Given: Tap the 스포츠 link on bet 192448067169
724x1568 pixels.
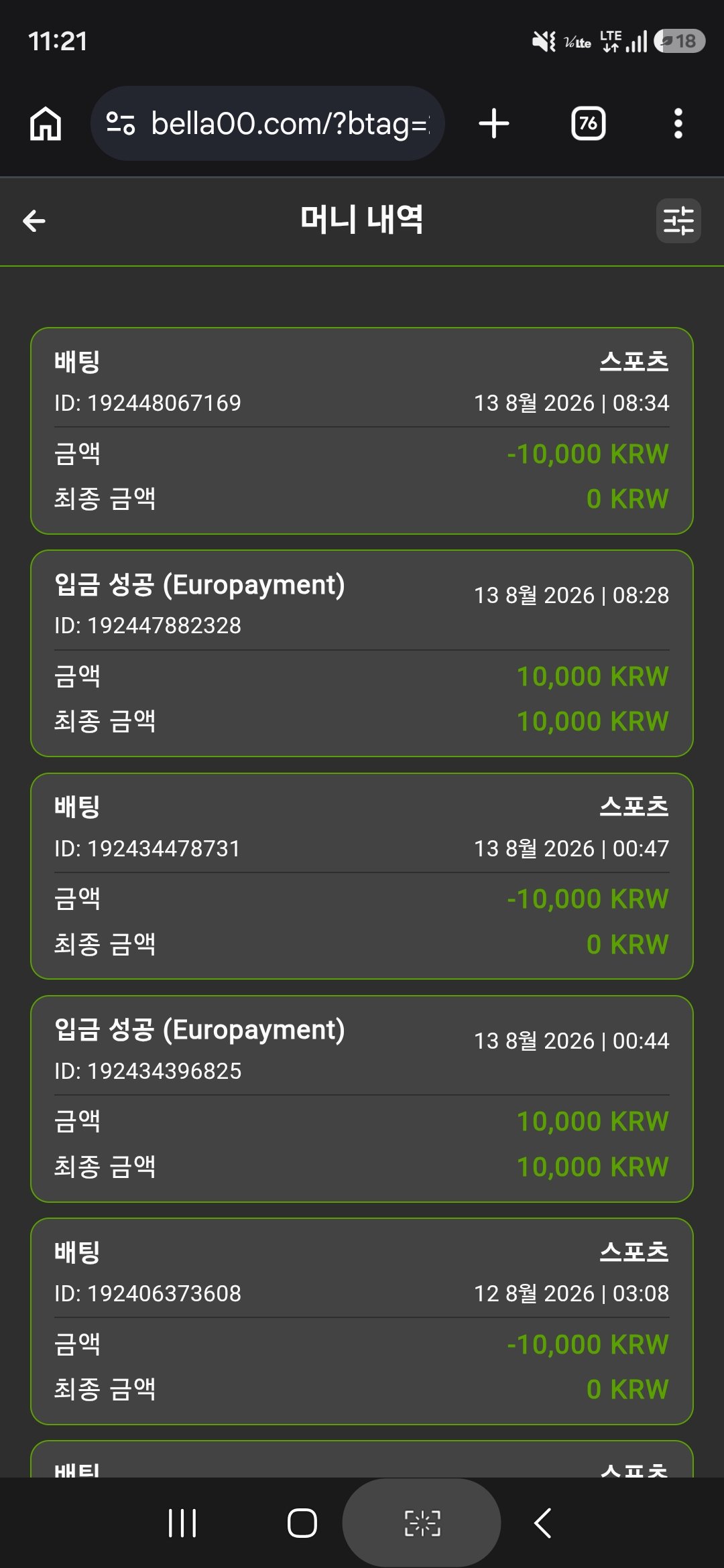Looking at the screenshot, I should click(634, 362).
